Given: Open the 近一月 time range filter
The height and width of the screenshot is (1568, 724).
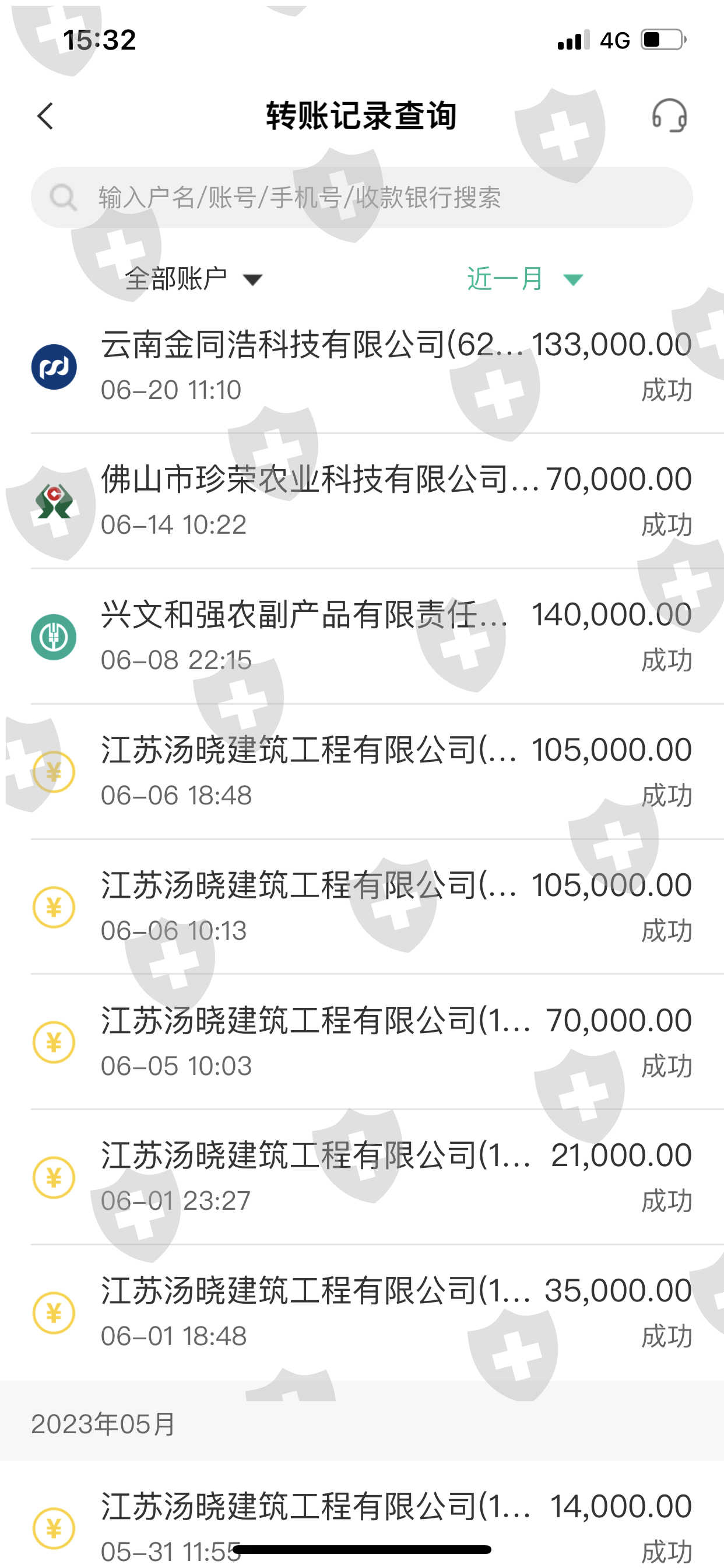Looking at the screenshot, I should pyautogui.click(x=525, y=279).
